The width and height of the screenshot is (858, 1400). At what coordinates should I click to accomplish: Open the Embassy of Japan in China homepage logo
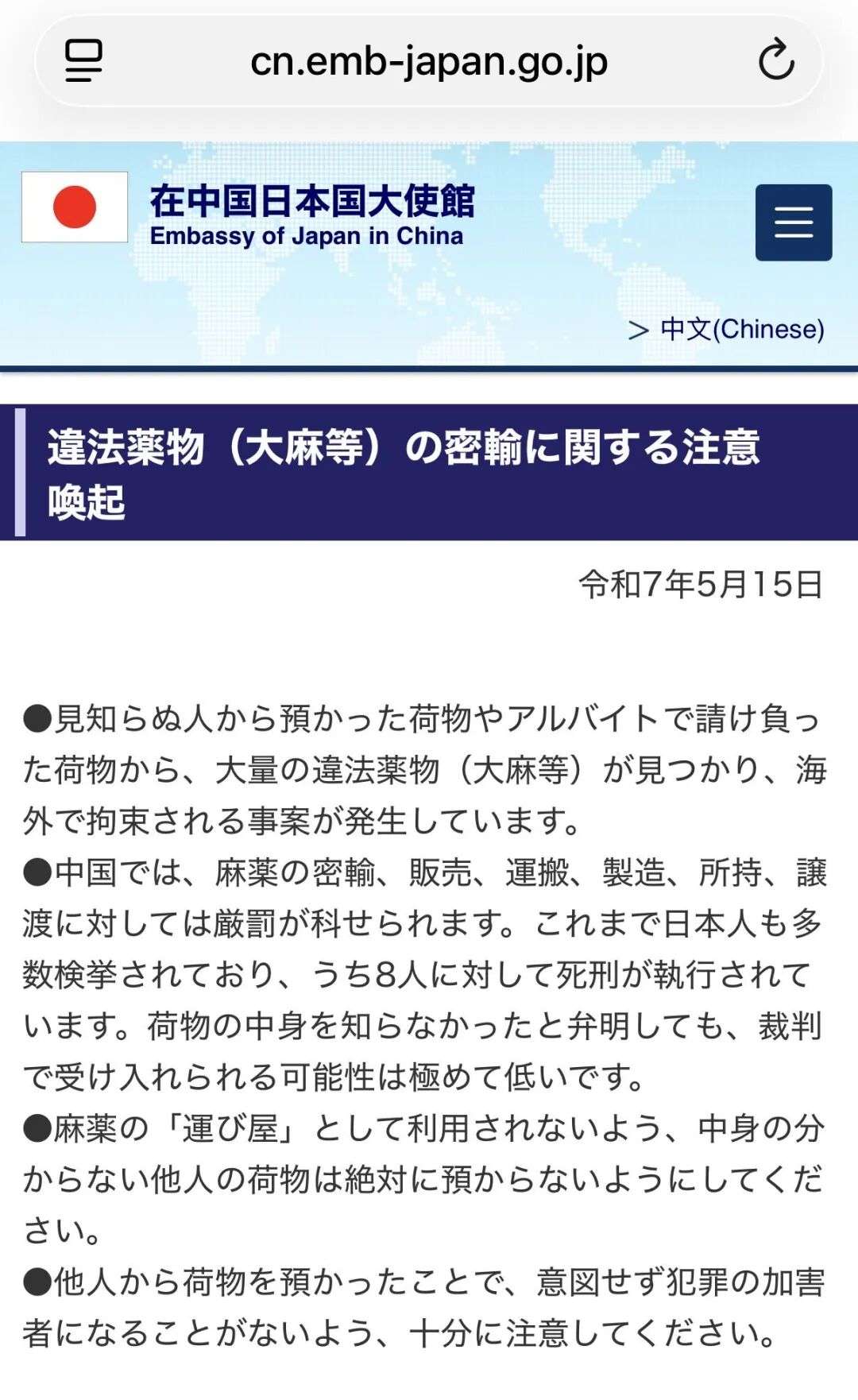tap(310, 213)
